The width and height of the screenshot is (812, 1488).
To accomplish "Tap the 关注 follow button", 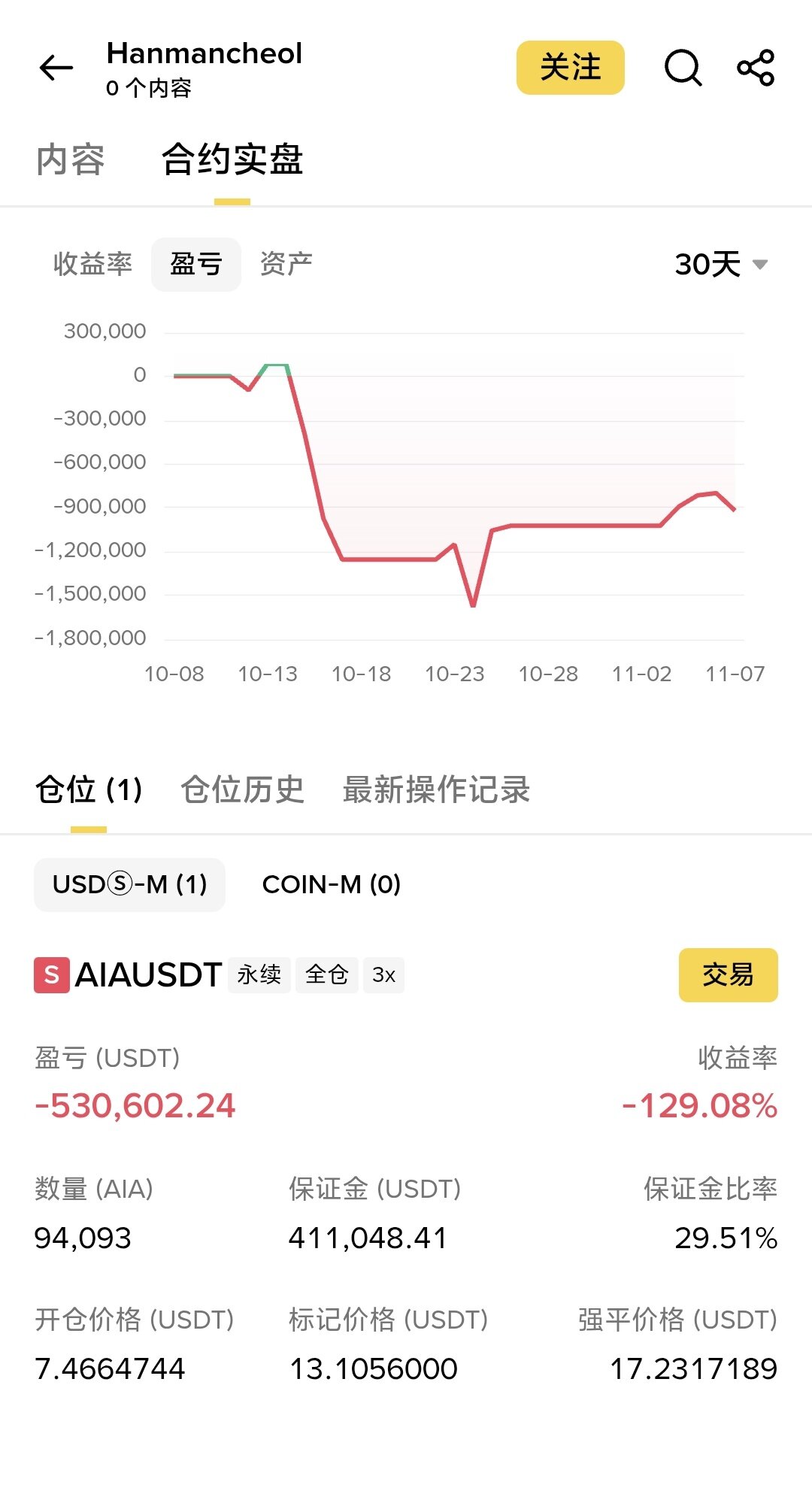I will click(x=570, y=68).
